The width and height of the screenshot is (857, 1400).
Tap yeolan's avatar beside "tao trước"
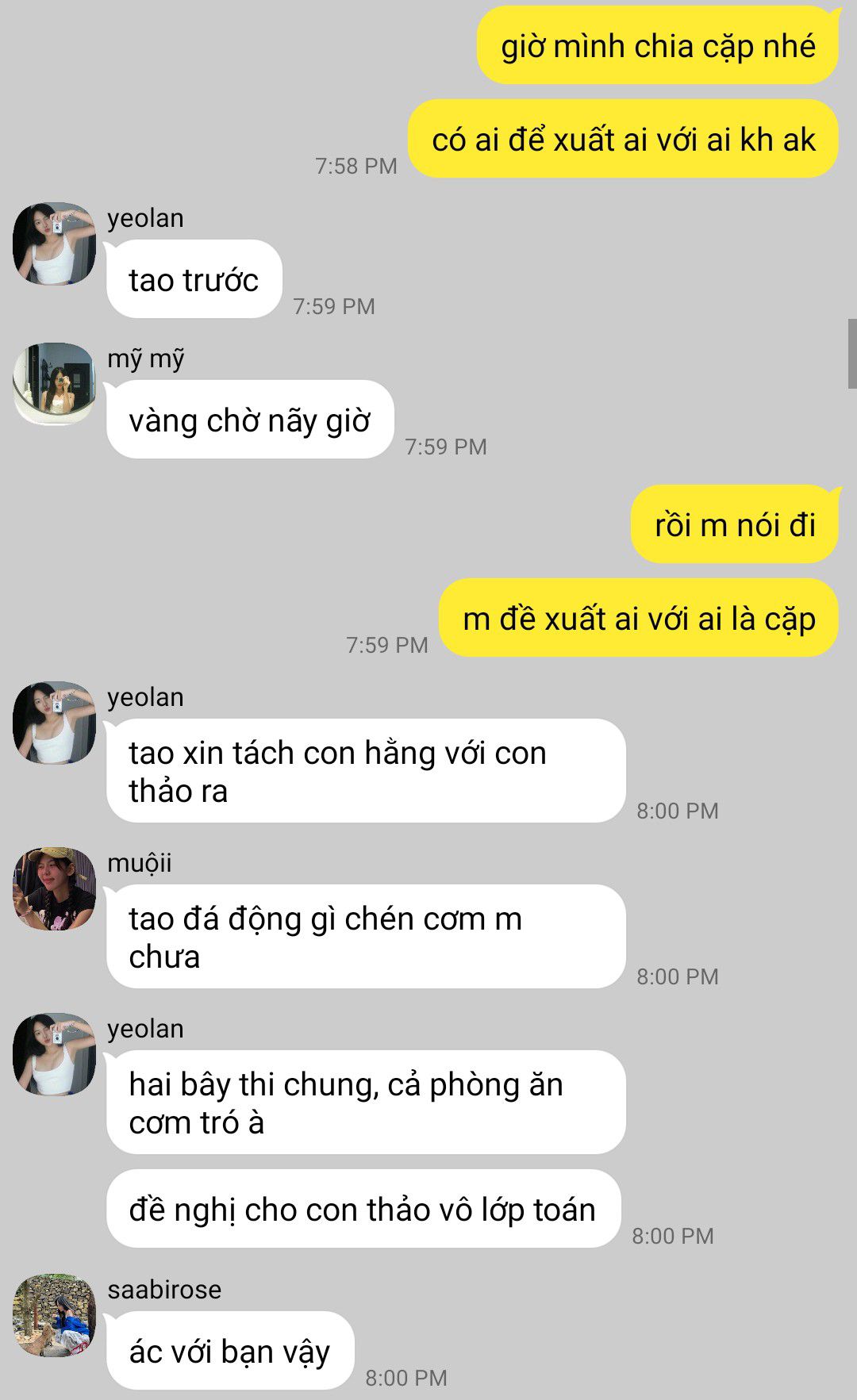tap(54, 244)
